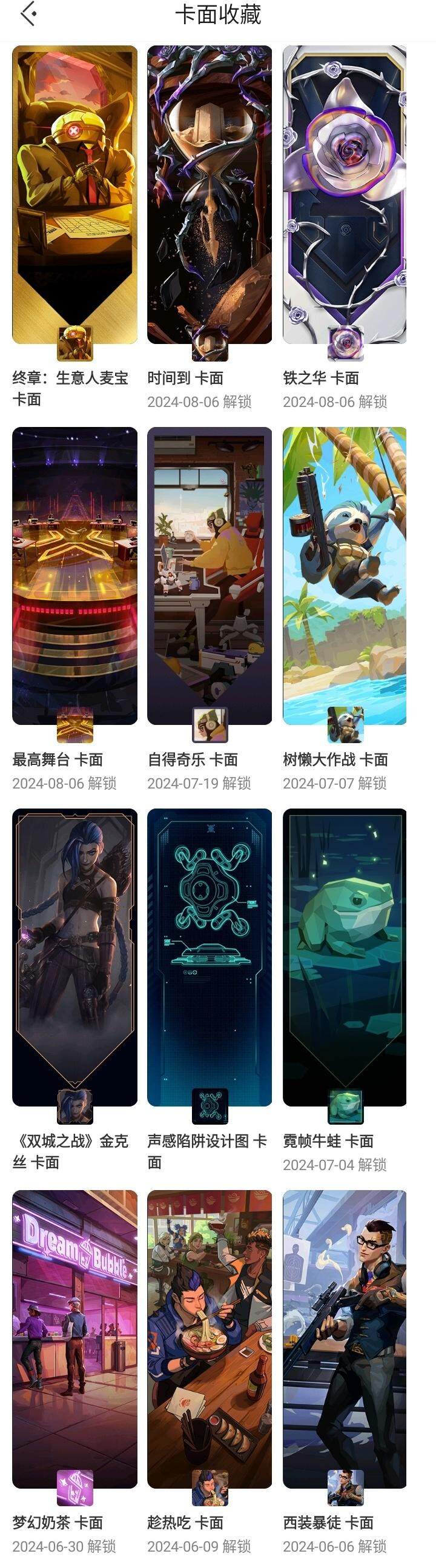This screenshot has width=436, height=1568.
Task: Open the 最高舞台 card
Action: pos(74,575)
